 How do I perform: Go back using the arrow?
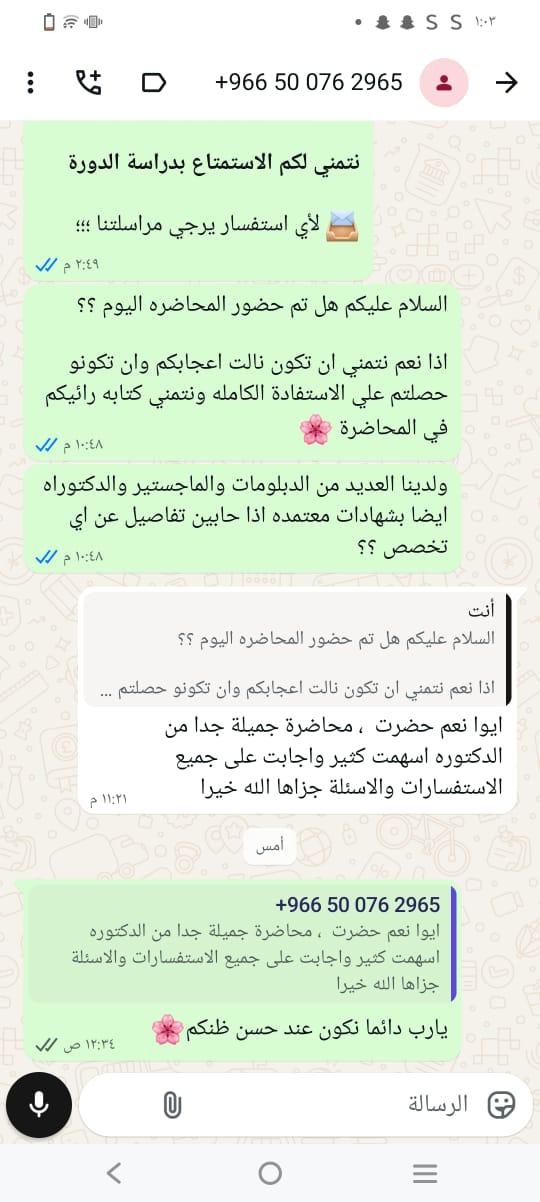coord(507,82)
